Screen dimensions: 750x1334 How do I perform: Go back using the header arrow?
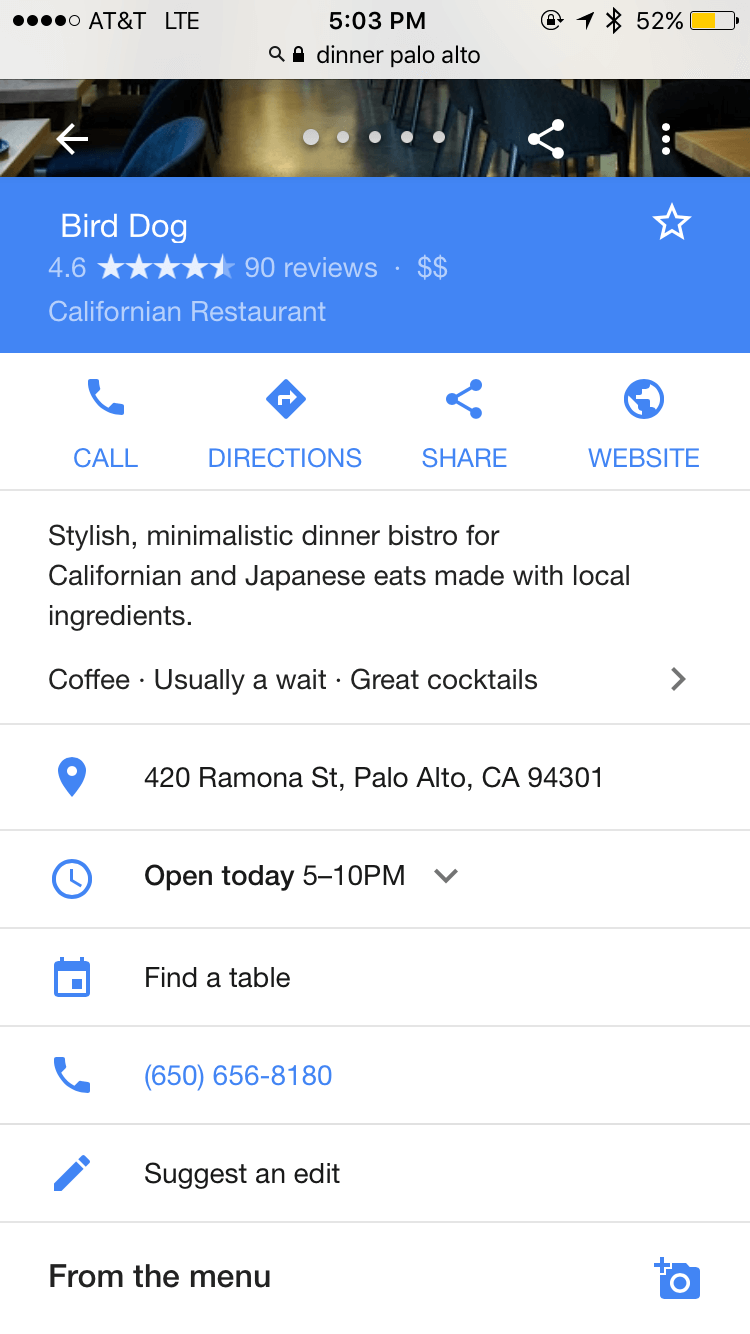coord(72,139)
